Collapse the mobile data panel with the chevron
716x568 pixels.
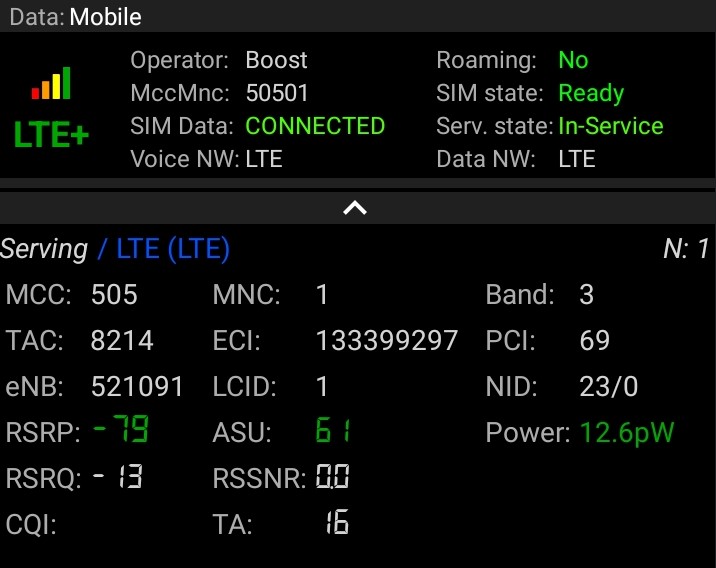[355, 208]
